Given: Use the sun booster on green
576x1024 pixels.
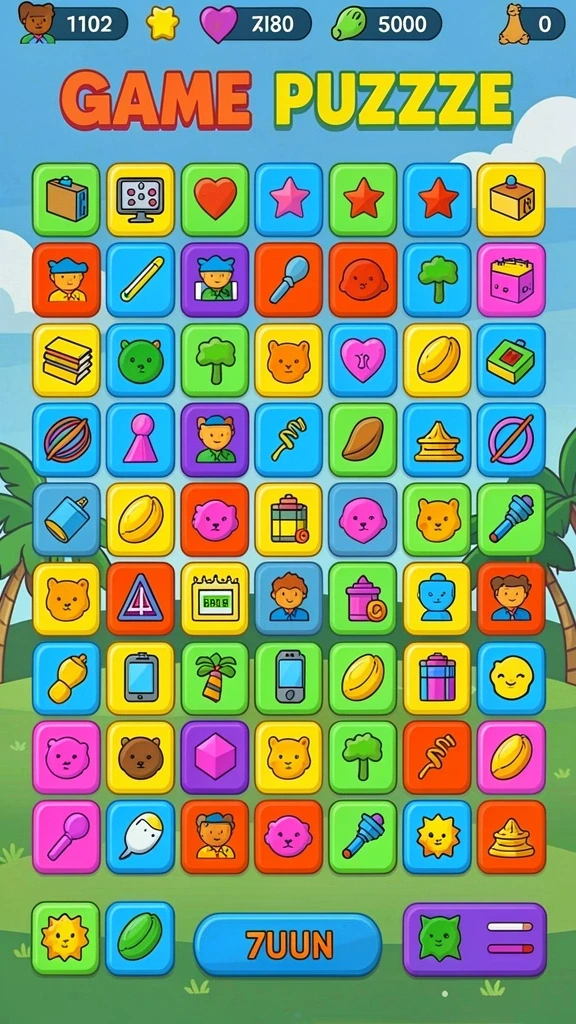Looking at the screenshot, I should [x=65, y=938].
